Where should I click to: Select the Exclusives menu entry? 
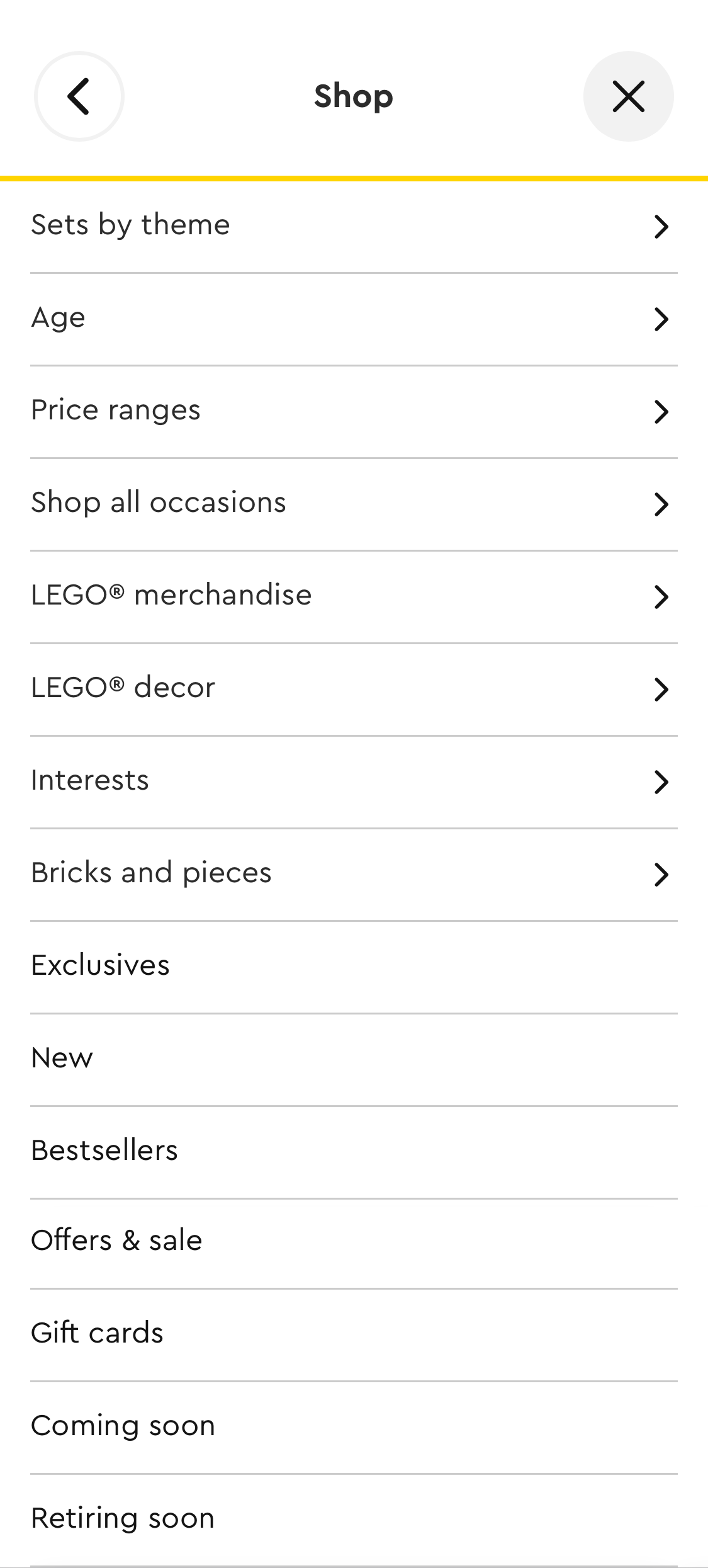[100, 965]
